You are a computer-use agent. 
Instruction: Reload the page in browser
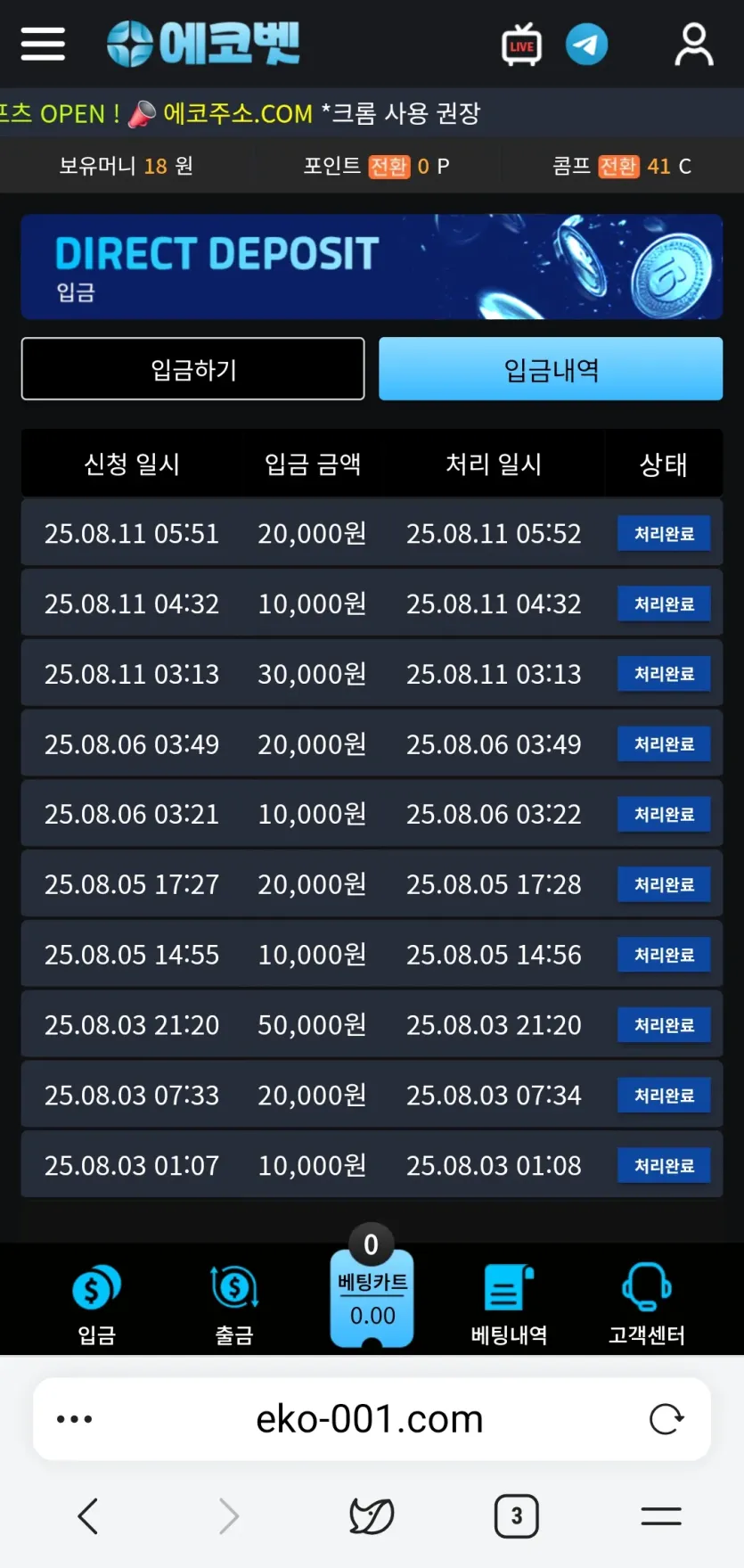(666, 1419)
